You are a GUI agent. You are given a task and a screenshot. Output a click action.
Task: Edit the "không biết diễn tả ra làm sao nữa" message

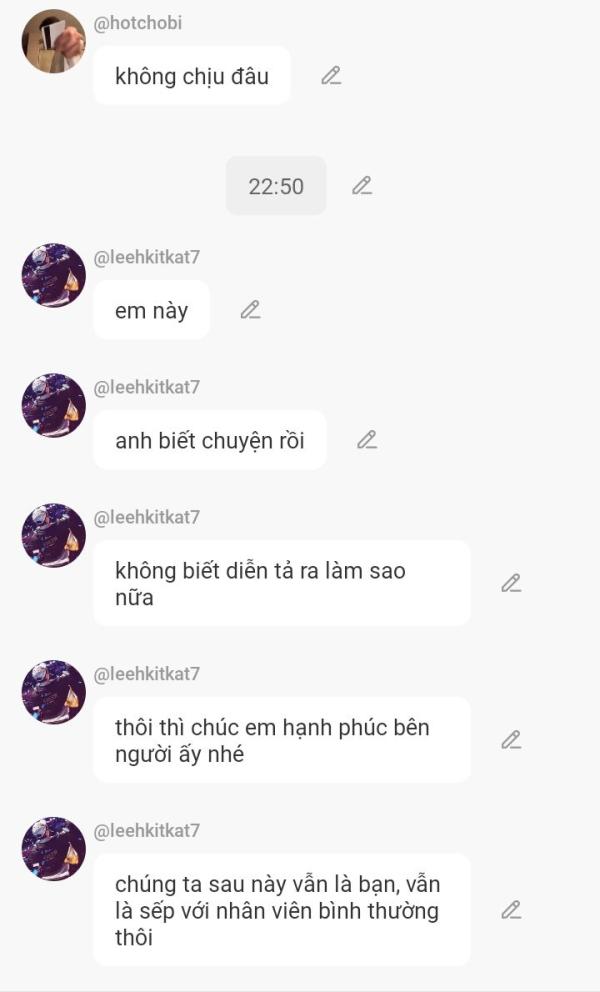coord(511,583)
